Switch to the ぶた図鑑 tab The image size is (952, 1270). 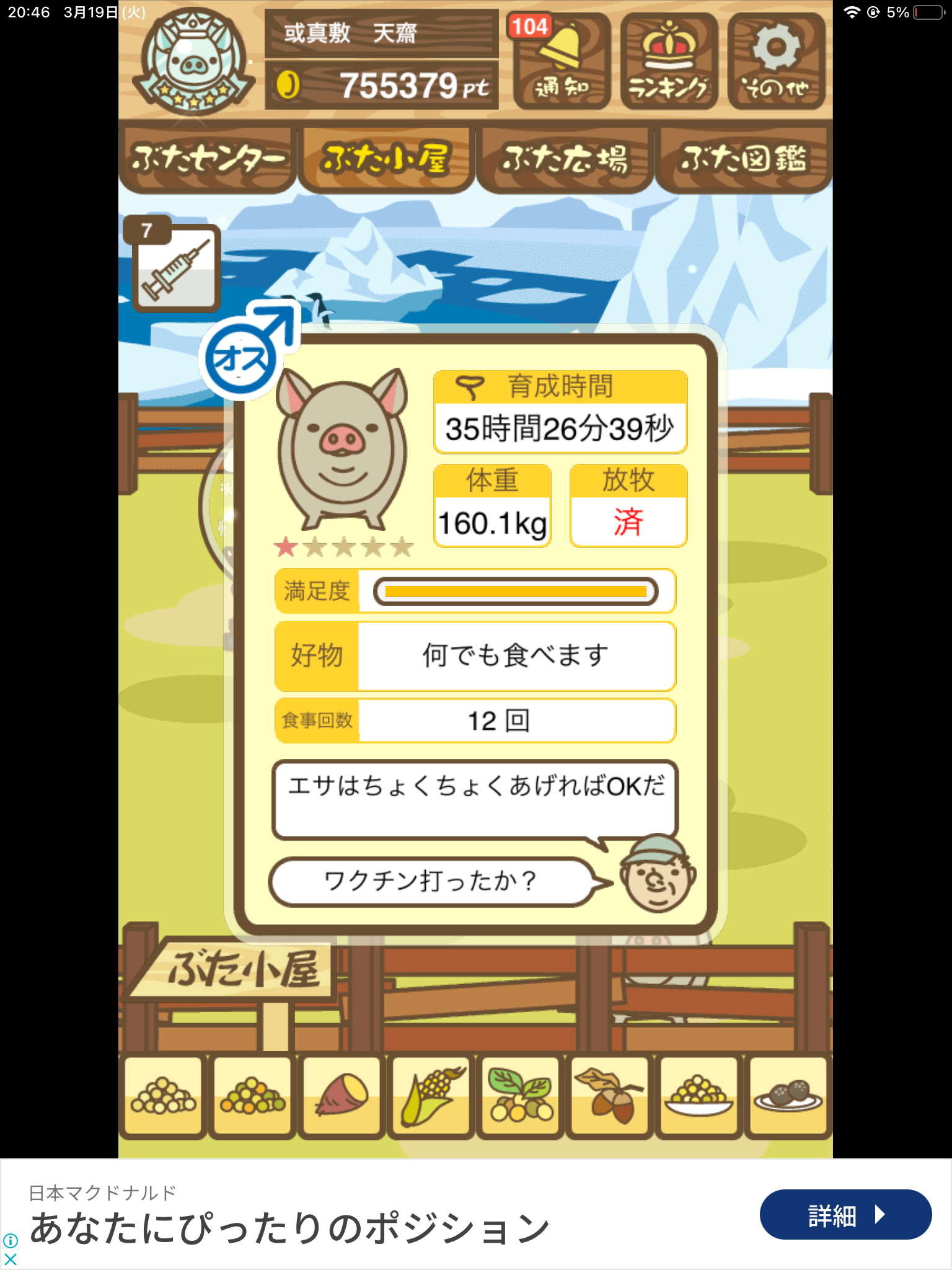point(743,159)
